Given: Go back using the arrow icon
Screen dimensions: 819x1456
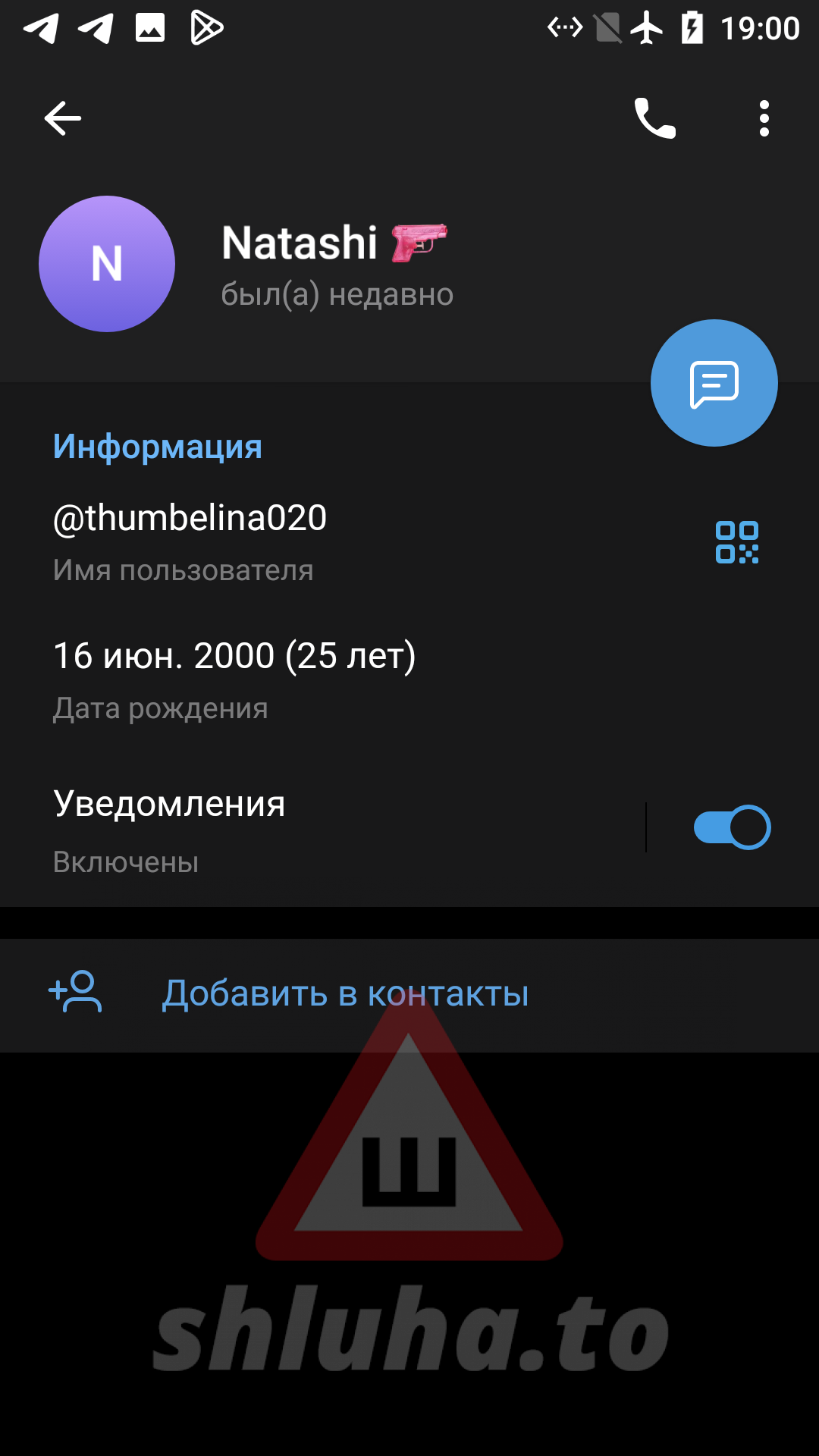Looking at the screenshot, I should [x=63, y=118].
